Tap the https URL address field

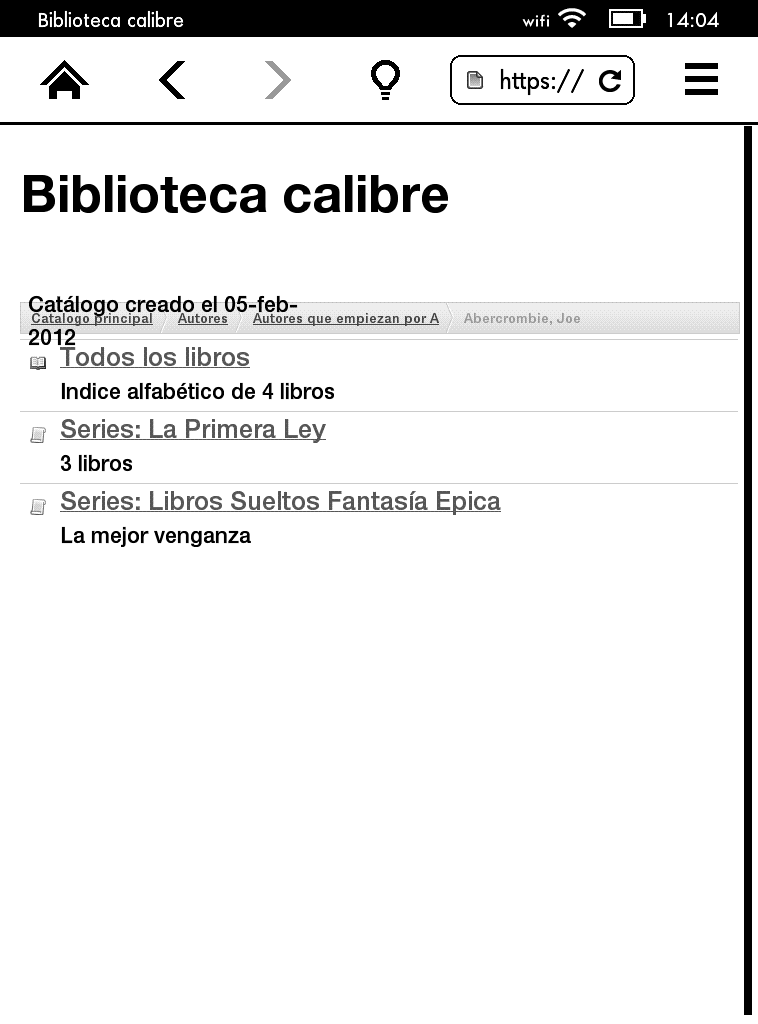click(x=530, y=81)
